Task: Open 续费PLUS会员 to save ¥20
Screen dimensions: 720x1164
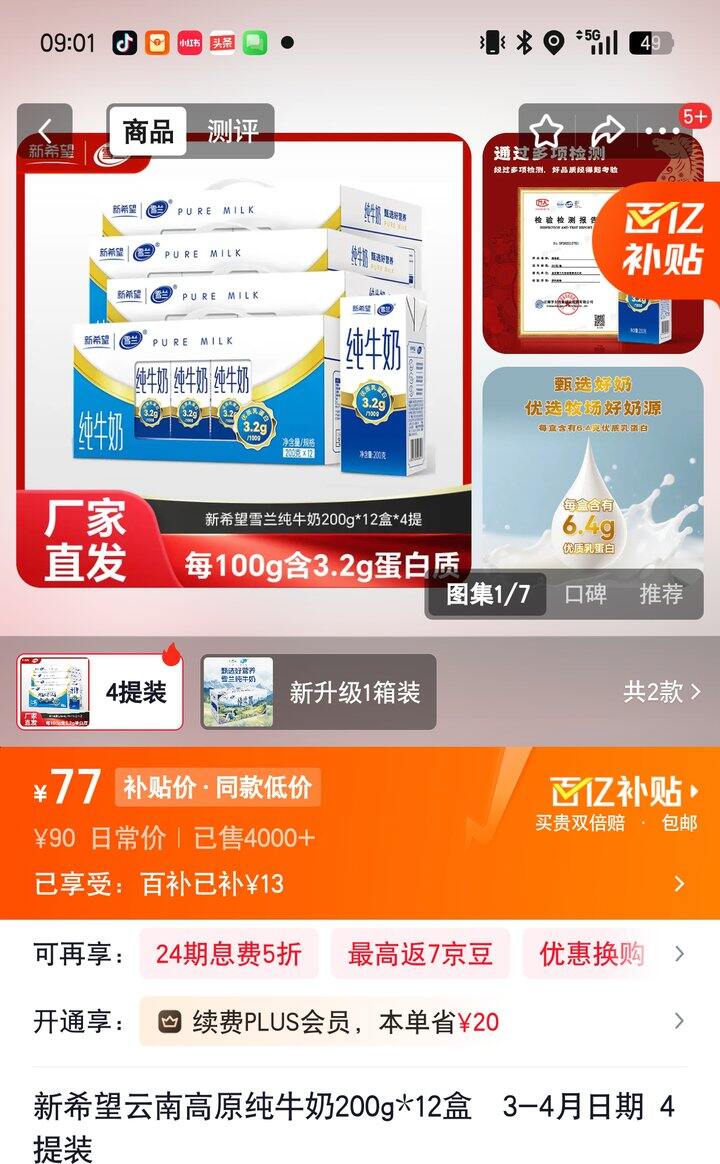Action: (x=330, y=1022)
